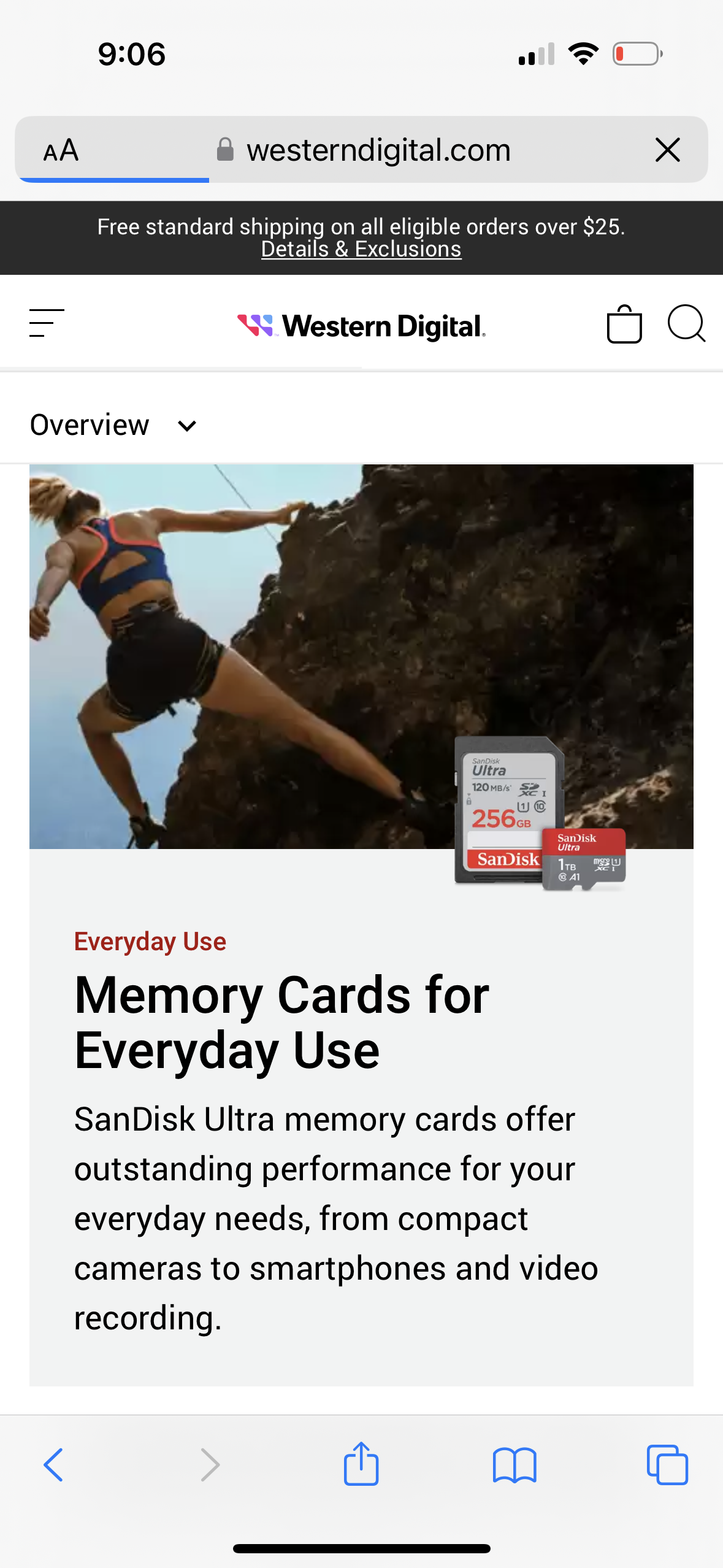The height and width of the screenshot is (1568, 723).
Task: Open the hamburger navigation menu
Action: (x=47, y=323)
